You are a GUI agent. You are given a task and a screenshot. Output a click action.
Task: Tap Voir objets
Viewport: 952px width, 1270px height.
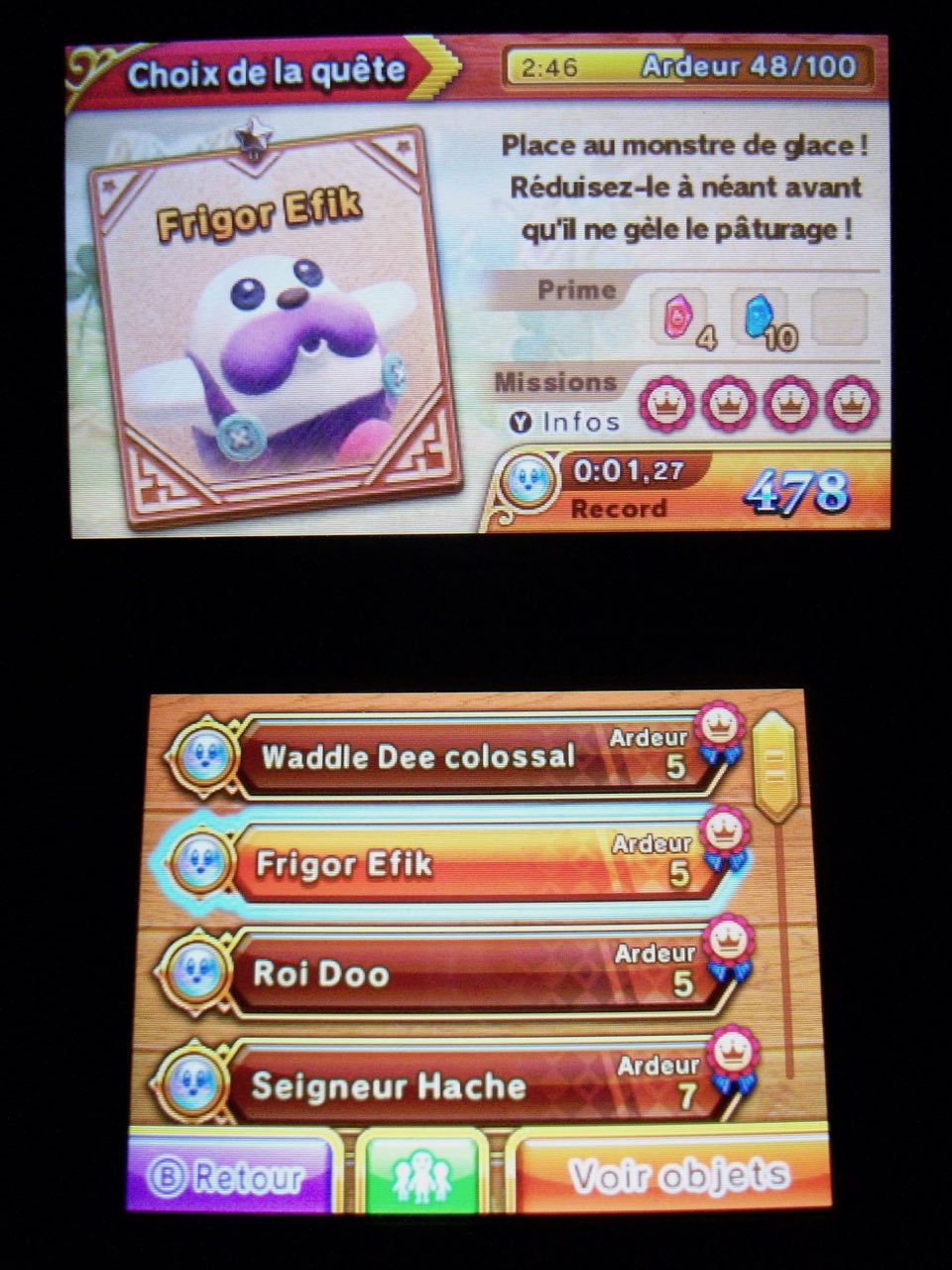(677, 1175)
